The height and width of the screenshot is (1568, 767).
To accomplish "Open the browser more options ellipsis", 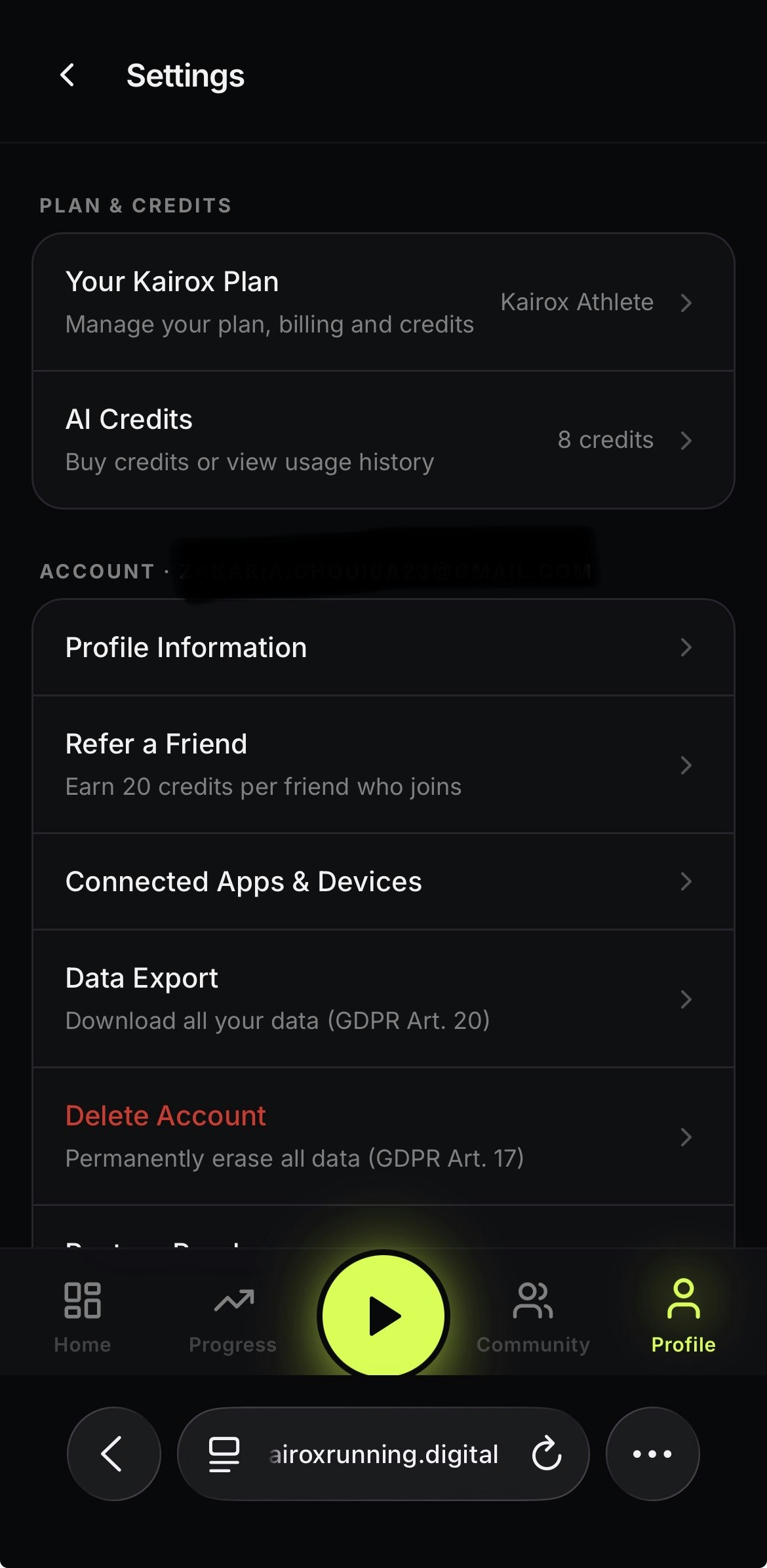I will tap(652, 1455).
